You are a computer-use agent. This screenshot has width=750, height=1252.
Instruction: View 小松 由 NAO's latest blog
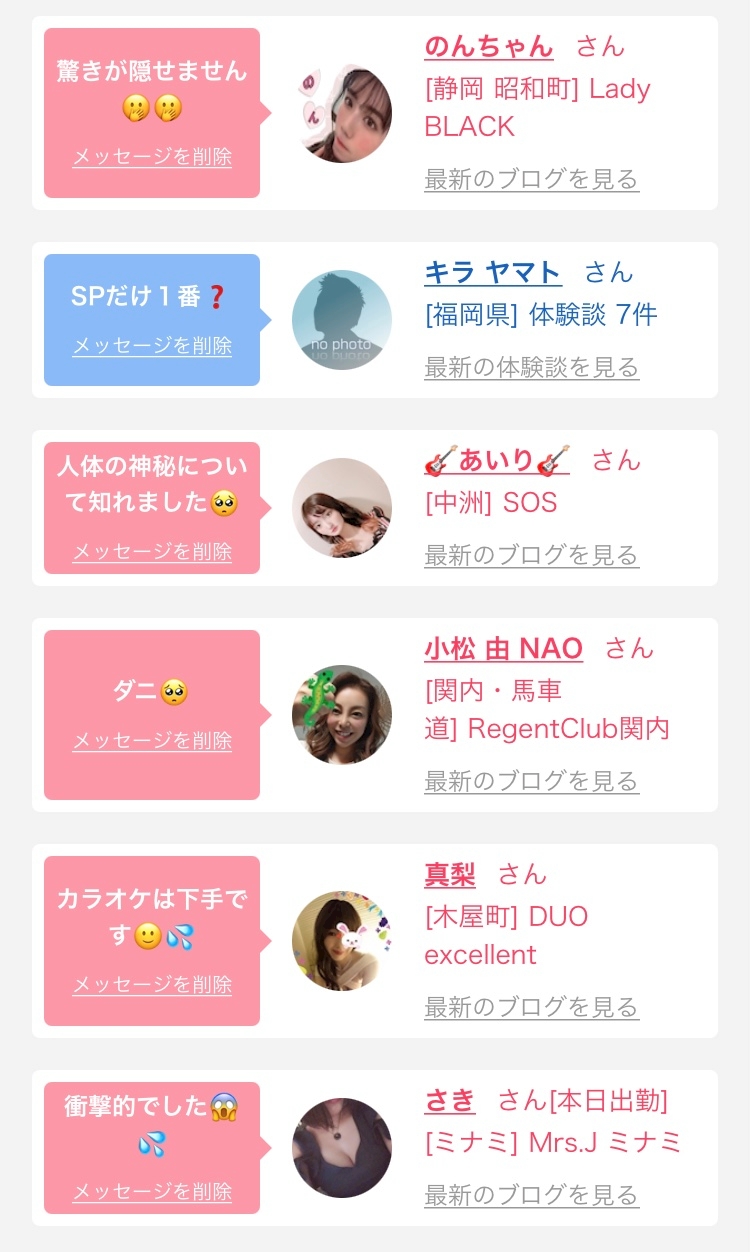point(531,781)
